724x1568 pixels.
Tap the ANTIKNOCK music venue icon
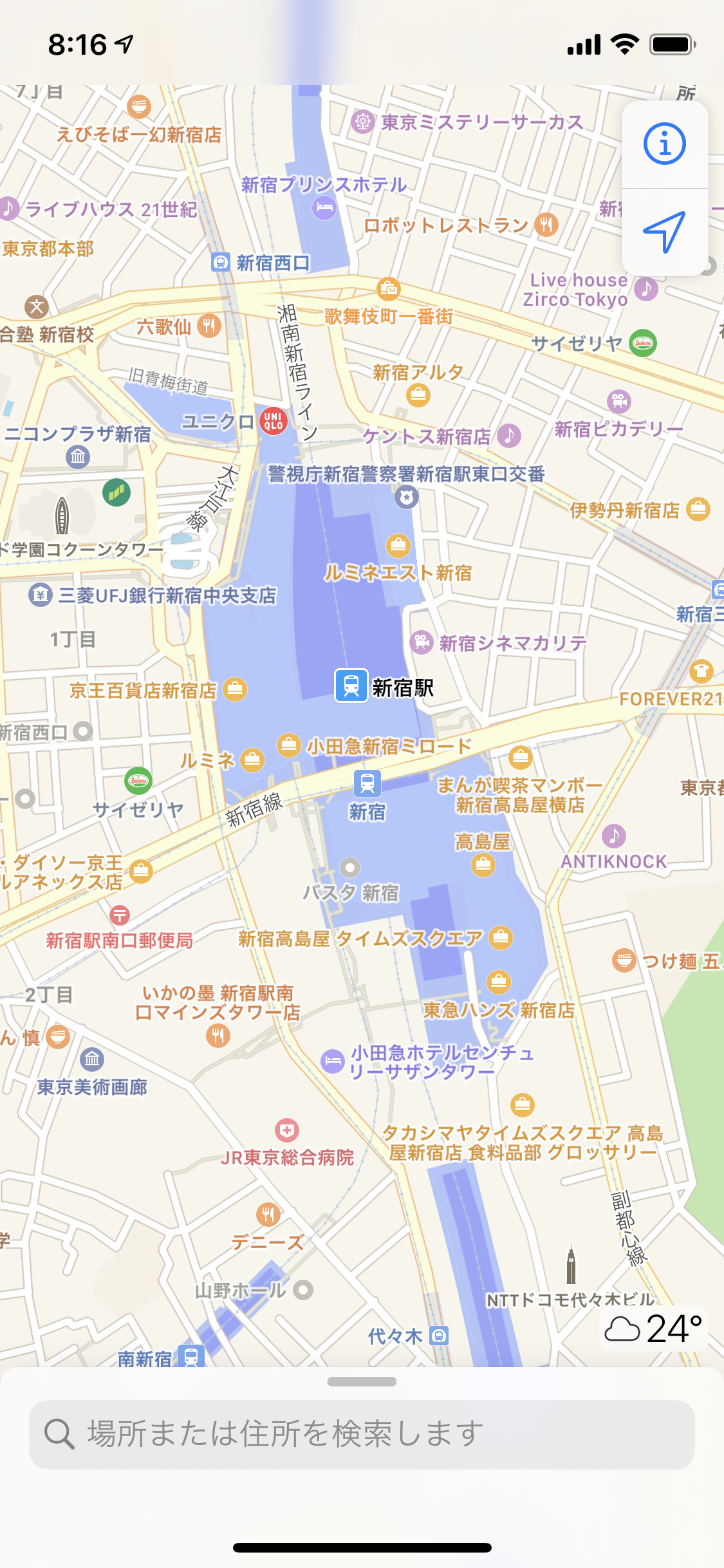coord(613,837)
